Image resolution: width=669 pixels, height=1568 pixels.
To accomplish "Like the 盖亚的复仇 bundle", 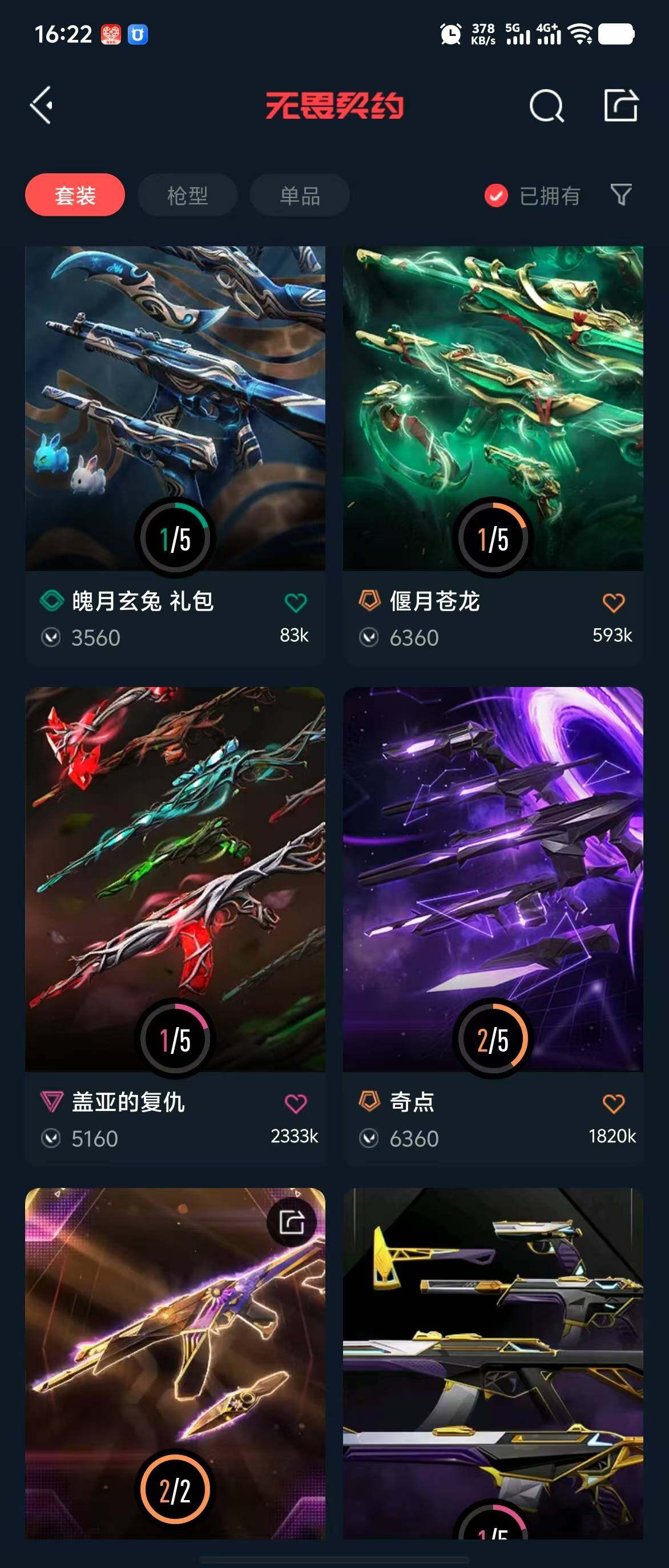I will (x=296, y=1104).
